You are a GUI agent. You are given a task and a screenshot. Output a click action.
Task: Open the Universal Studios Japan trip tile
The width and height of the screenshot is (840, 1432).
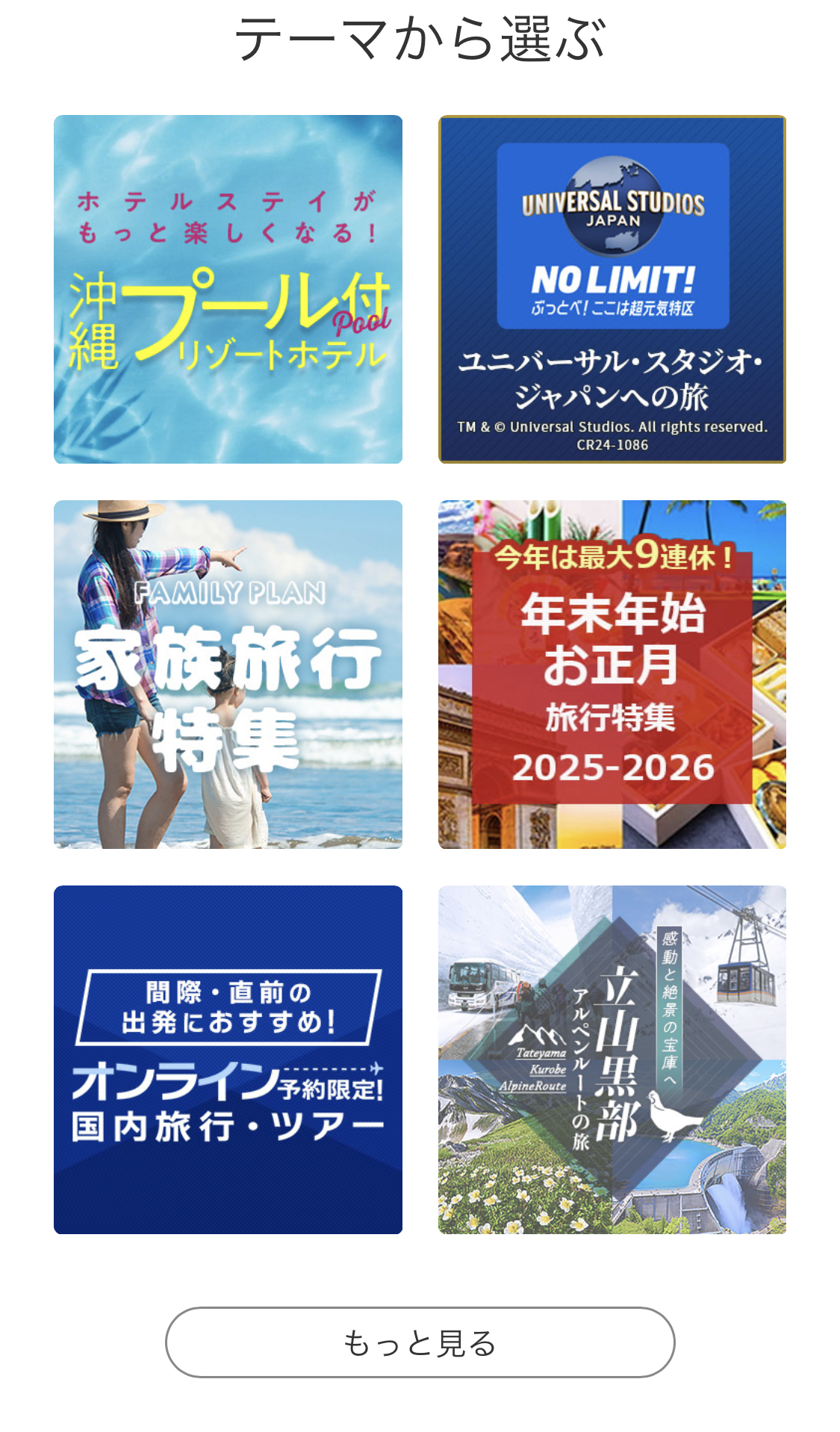(x=612, y=289)
